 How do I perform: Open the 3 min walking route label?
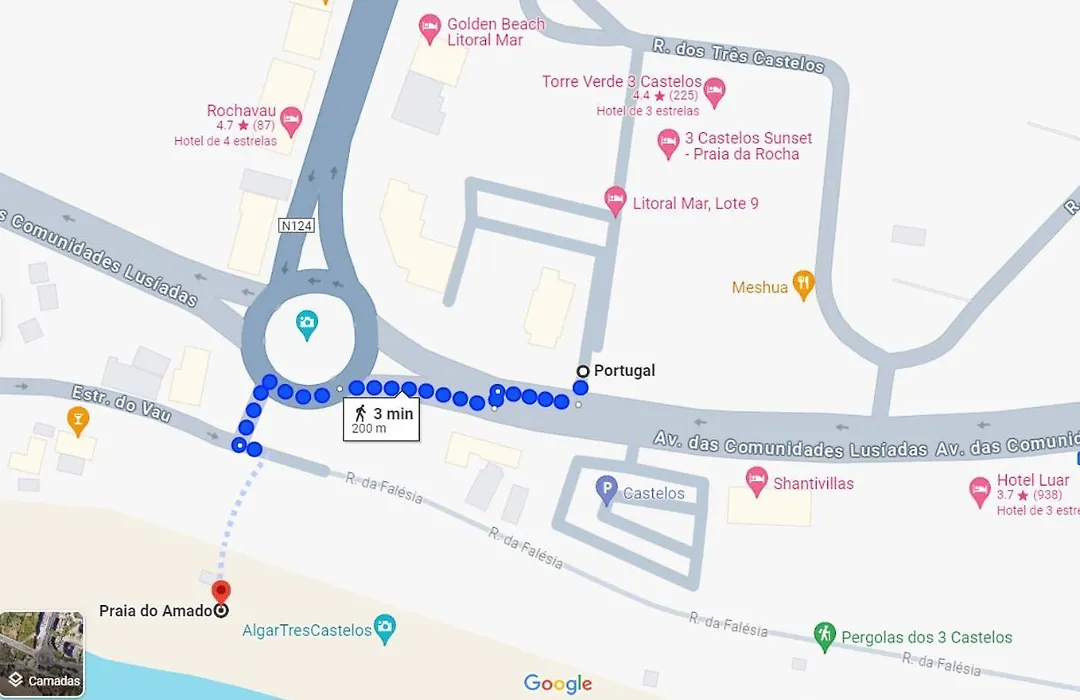point(381,419)
